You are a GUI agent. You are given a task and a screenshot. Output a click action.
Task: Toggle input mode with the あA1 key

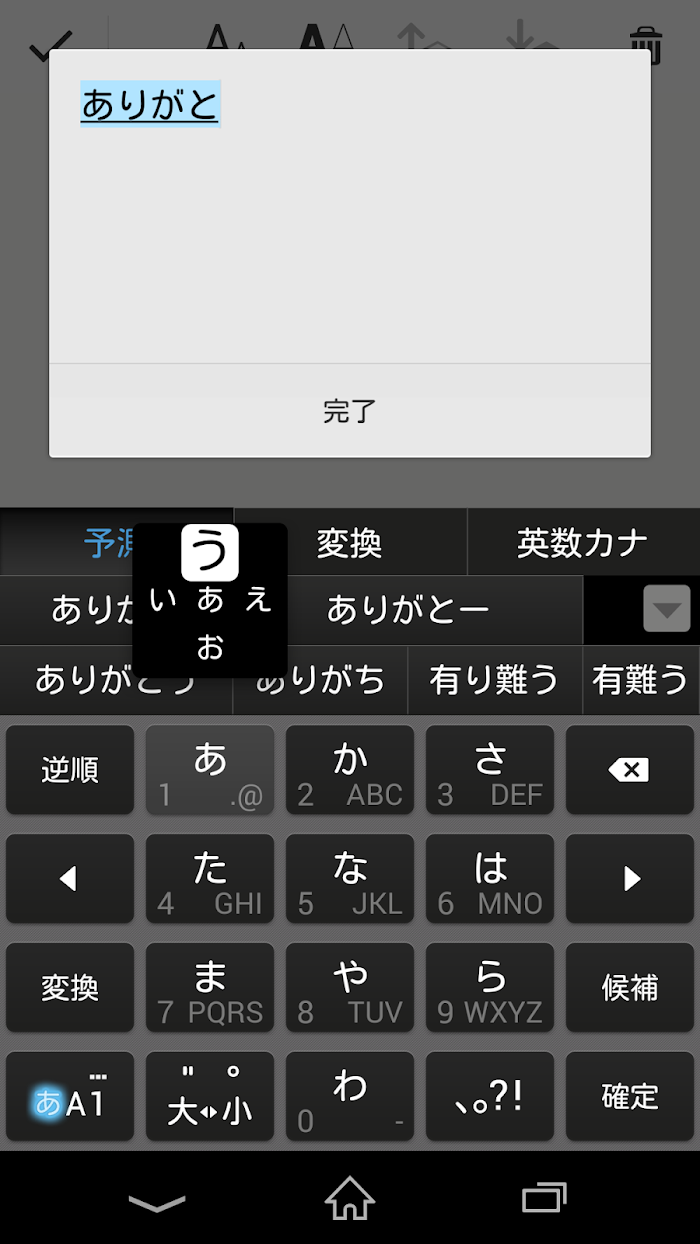point(70,1097)
